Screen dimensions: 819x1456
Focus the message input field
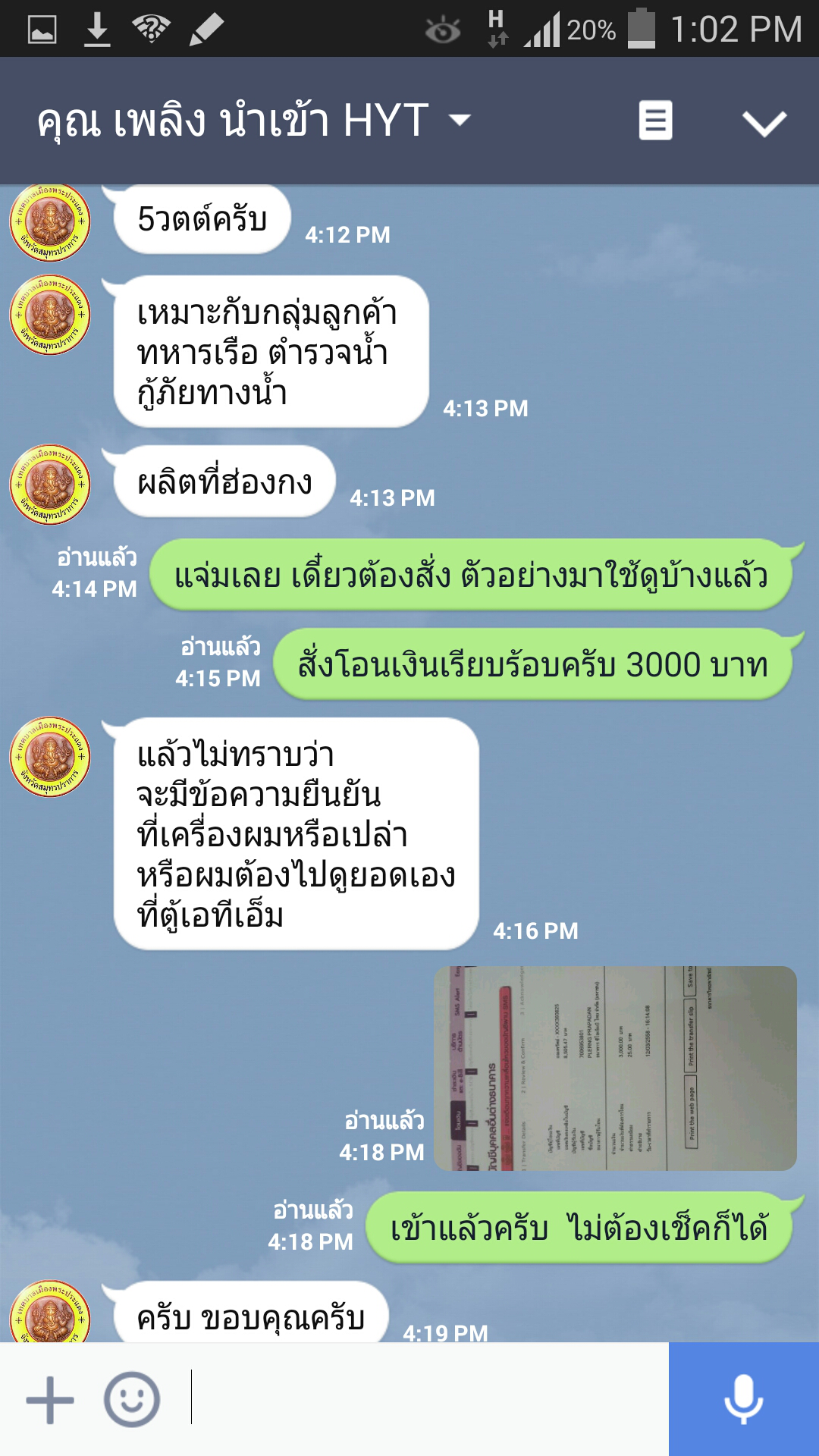[x=425, y=1398]
